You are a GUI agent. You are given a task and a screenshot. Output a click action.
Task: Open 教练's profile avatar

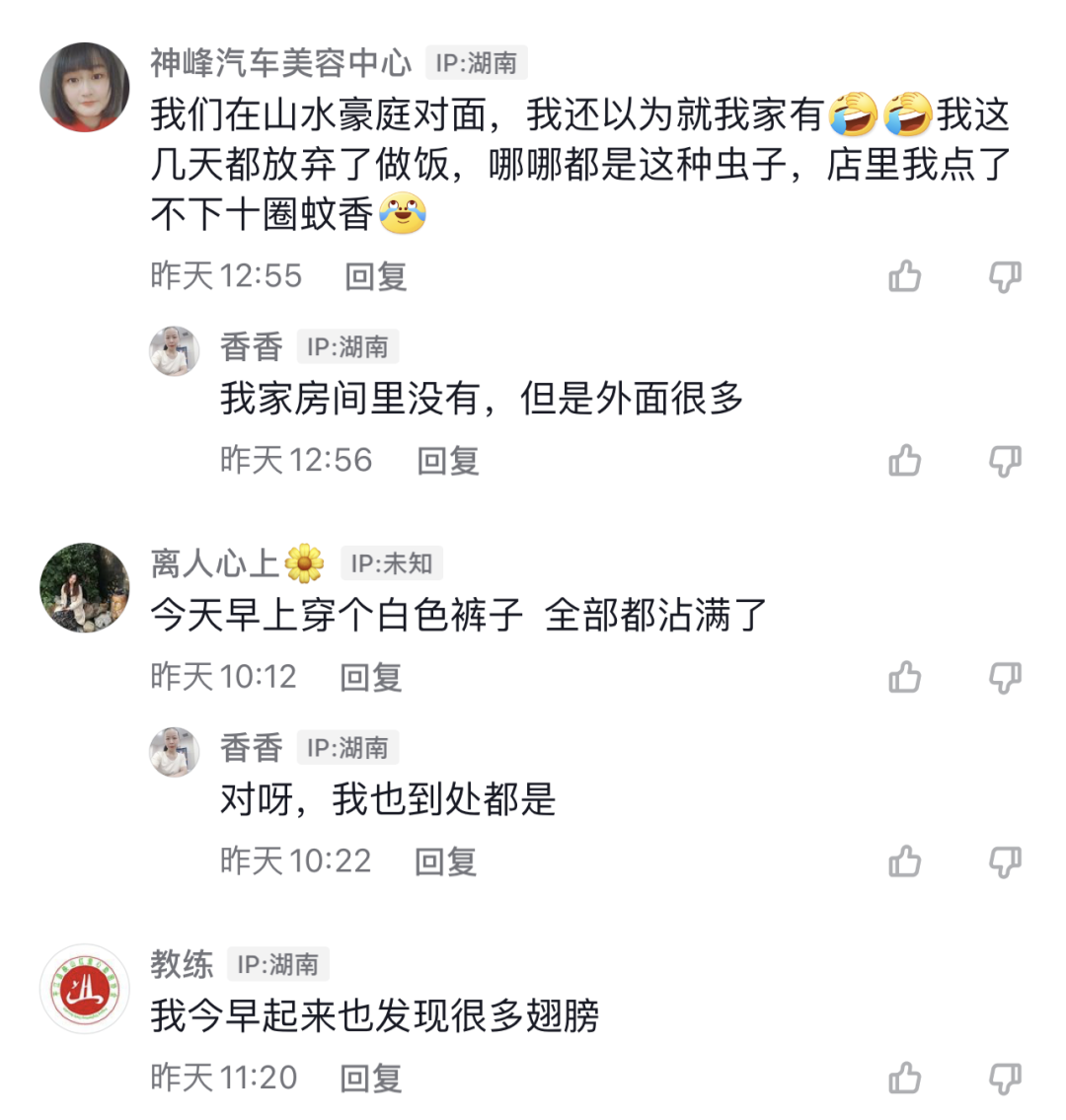(85, 989)
